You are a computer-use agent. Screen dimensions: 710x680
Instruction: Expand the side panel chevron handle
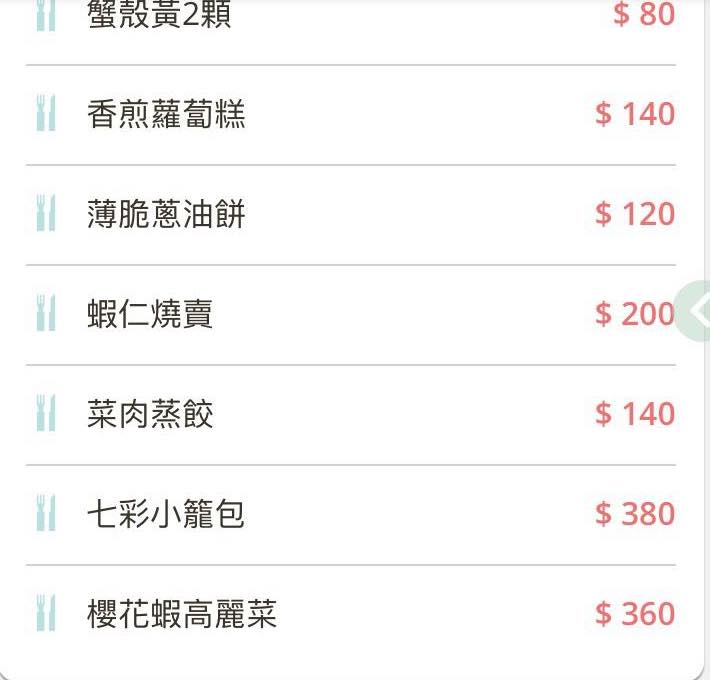click(695, 312)
